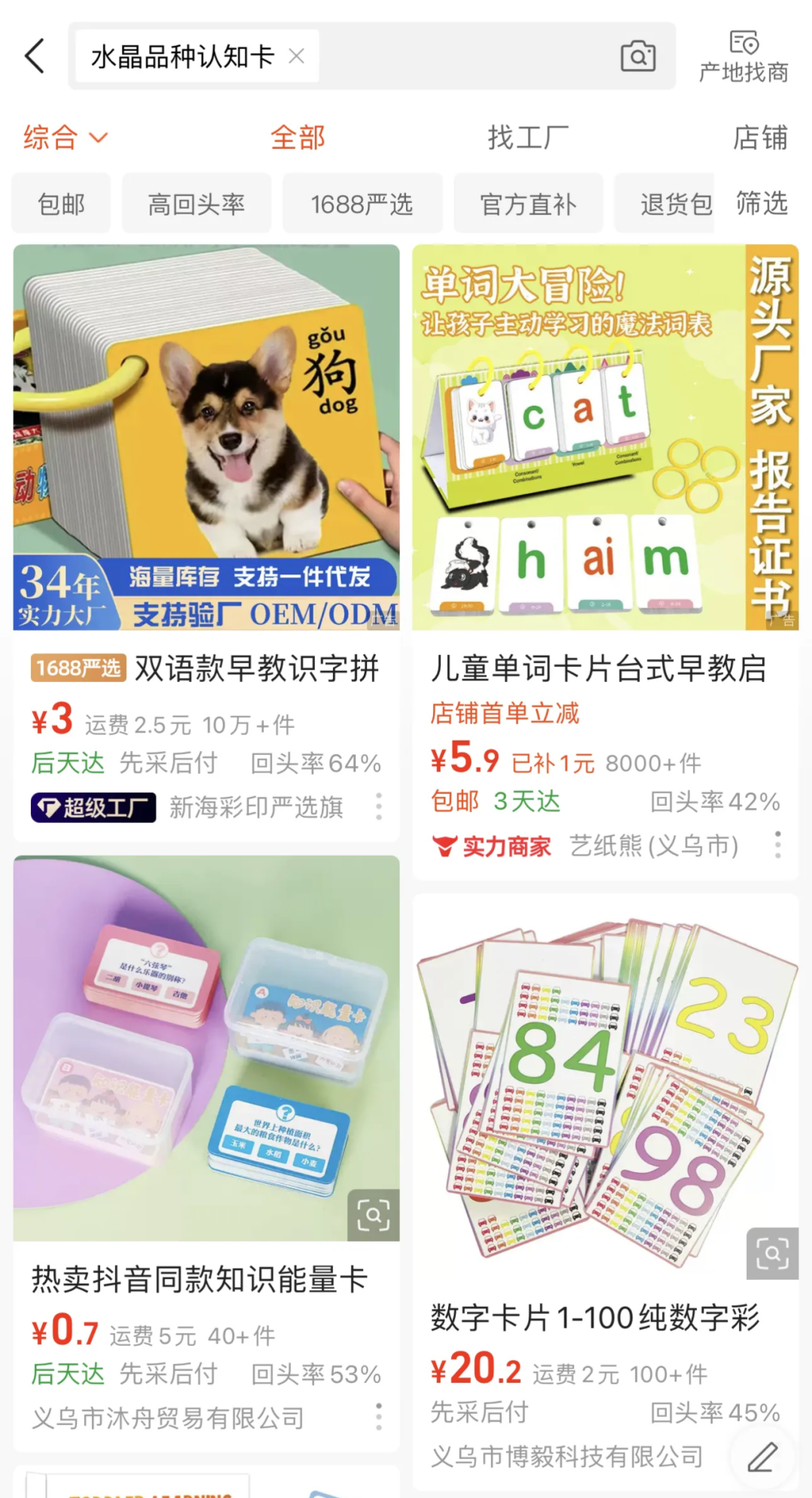Apply the 高回头率 filter chip
This screenshot has width=812, height=1498.
point(196,204)
